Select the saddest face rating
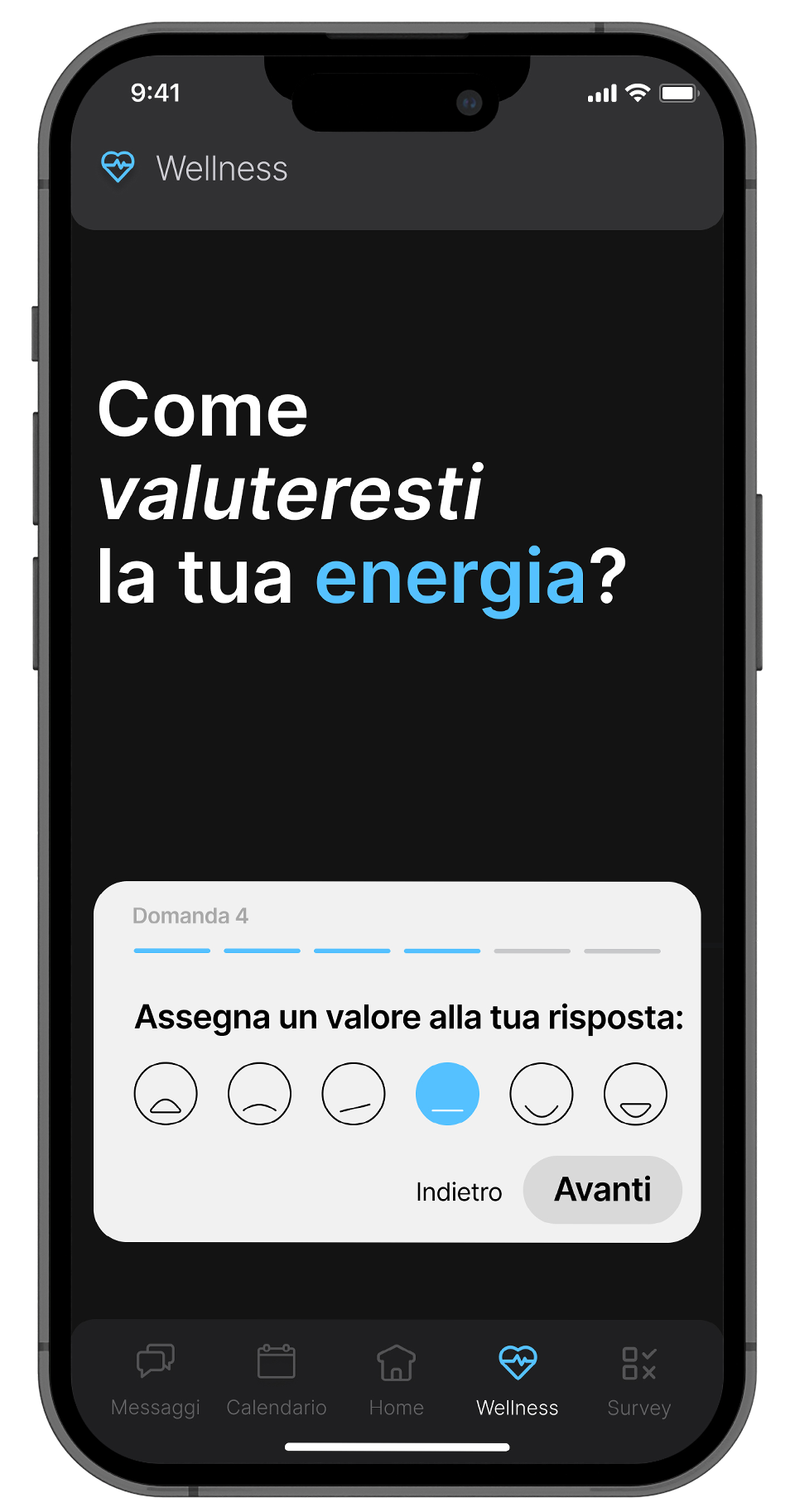The height and width of the screenshot is (1512, 790). (166, 1094)
